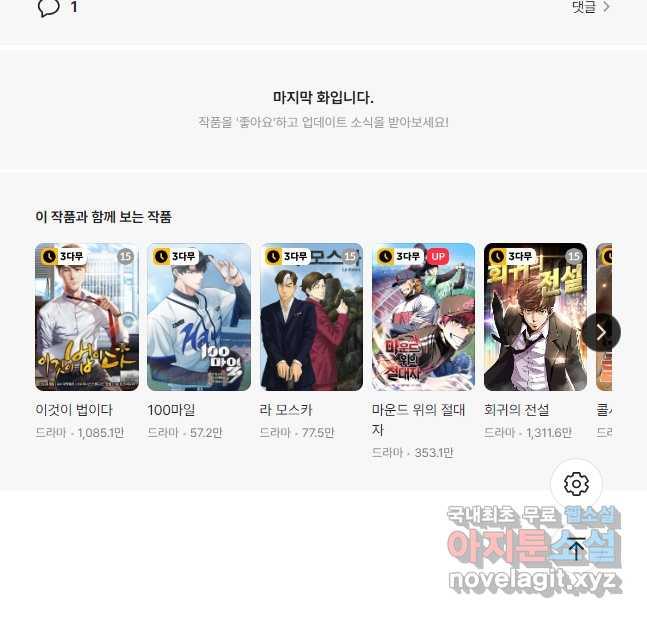The height and width of the screenshot is (618, 647).
Task: Jump back to top of page
Action: 576,548
